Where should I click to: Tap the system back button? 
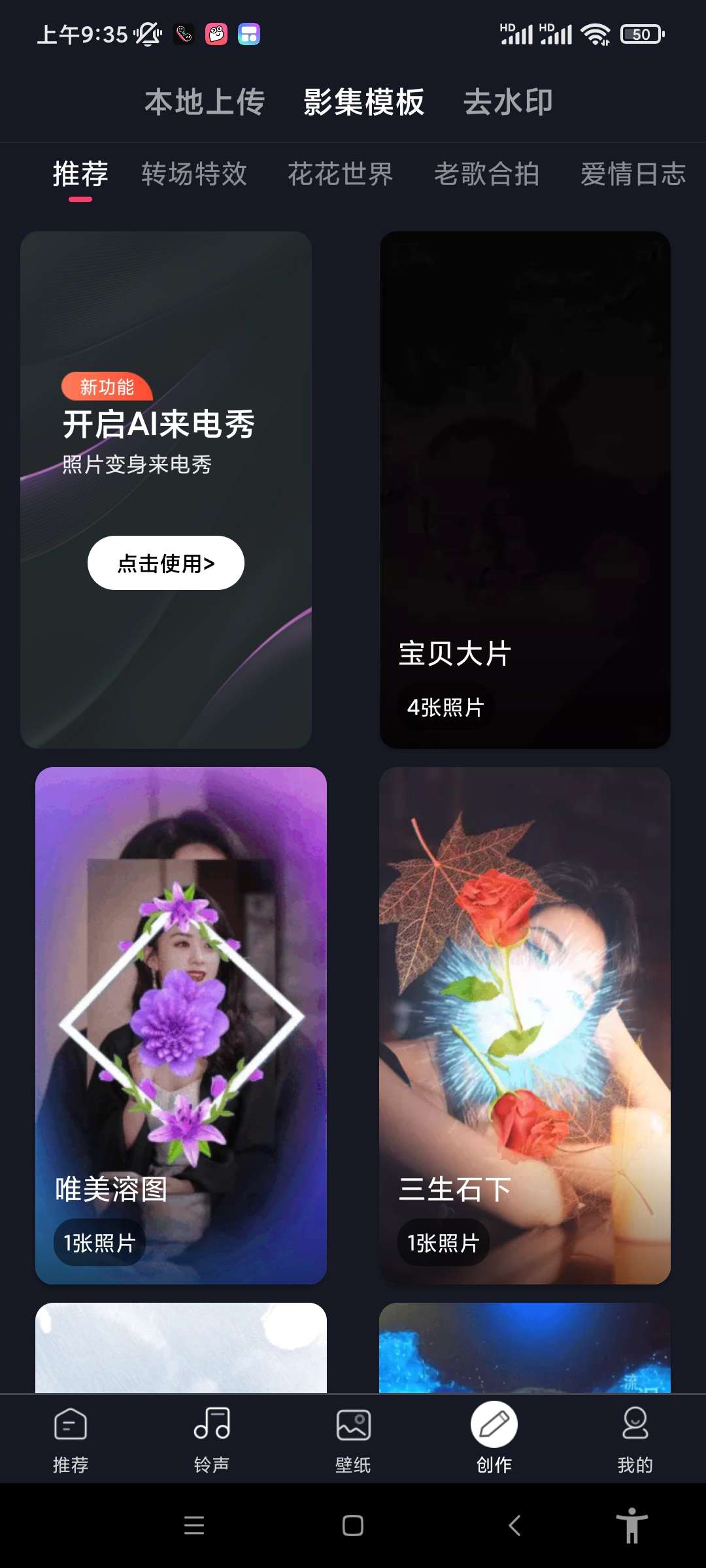coord(514,1526)
